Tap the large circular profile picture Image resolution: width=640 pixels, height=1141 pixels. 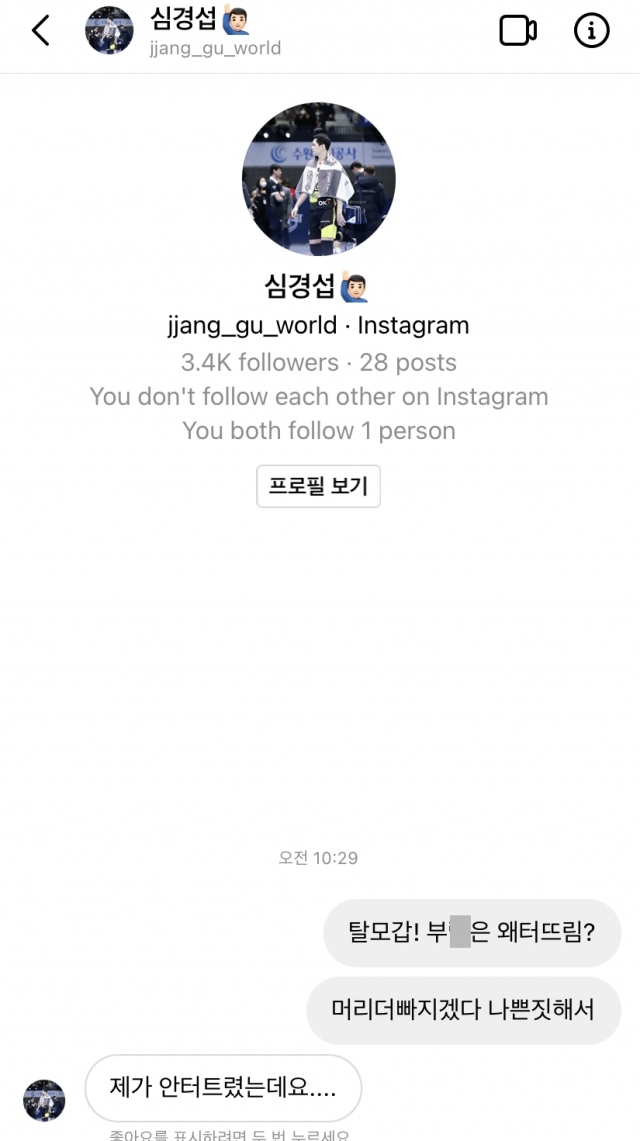(x=318, y=179)
